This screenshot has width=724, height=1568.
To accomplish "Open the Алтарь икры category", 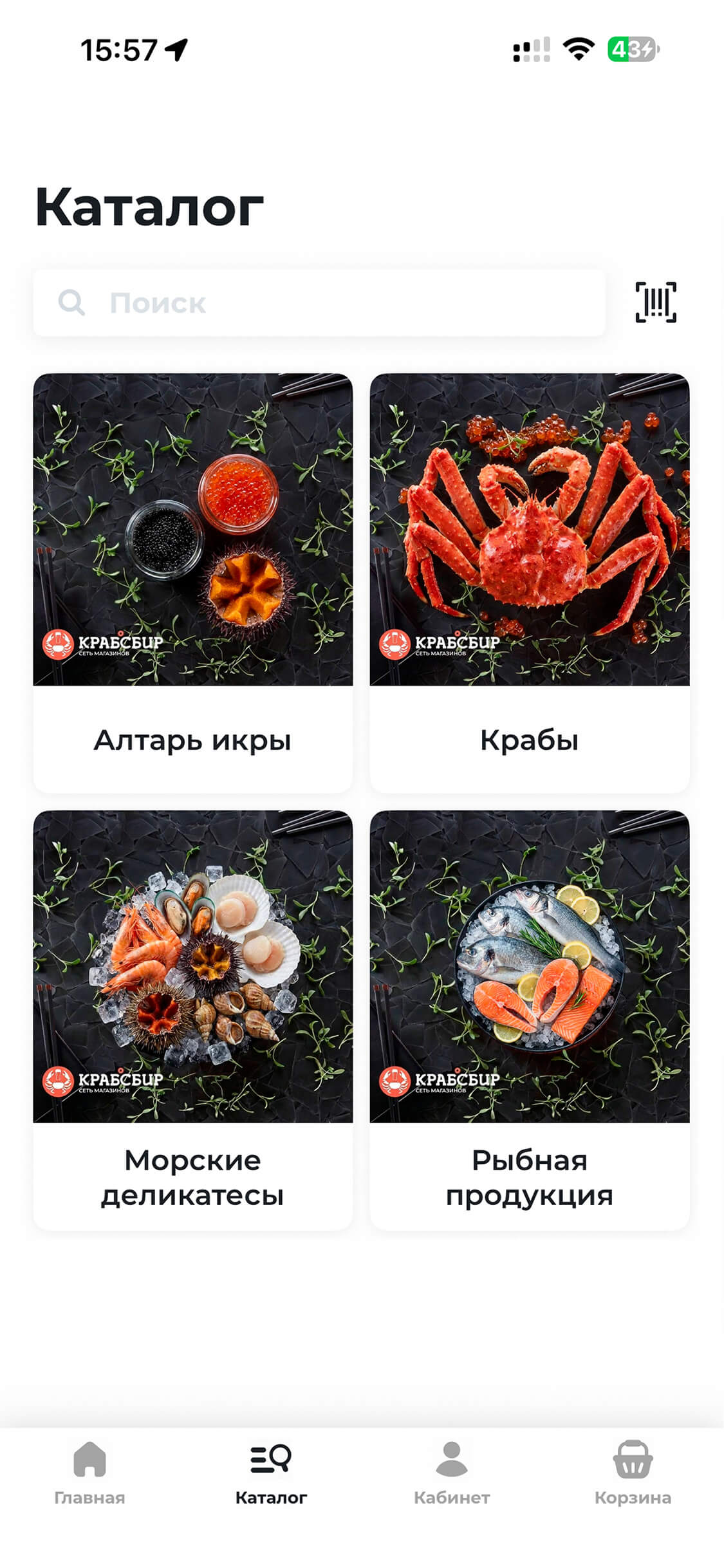I will click(192, 582).
